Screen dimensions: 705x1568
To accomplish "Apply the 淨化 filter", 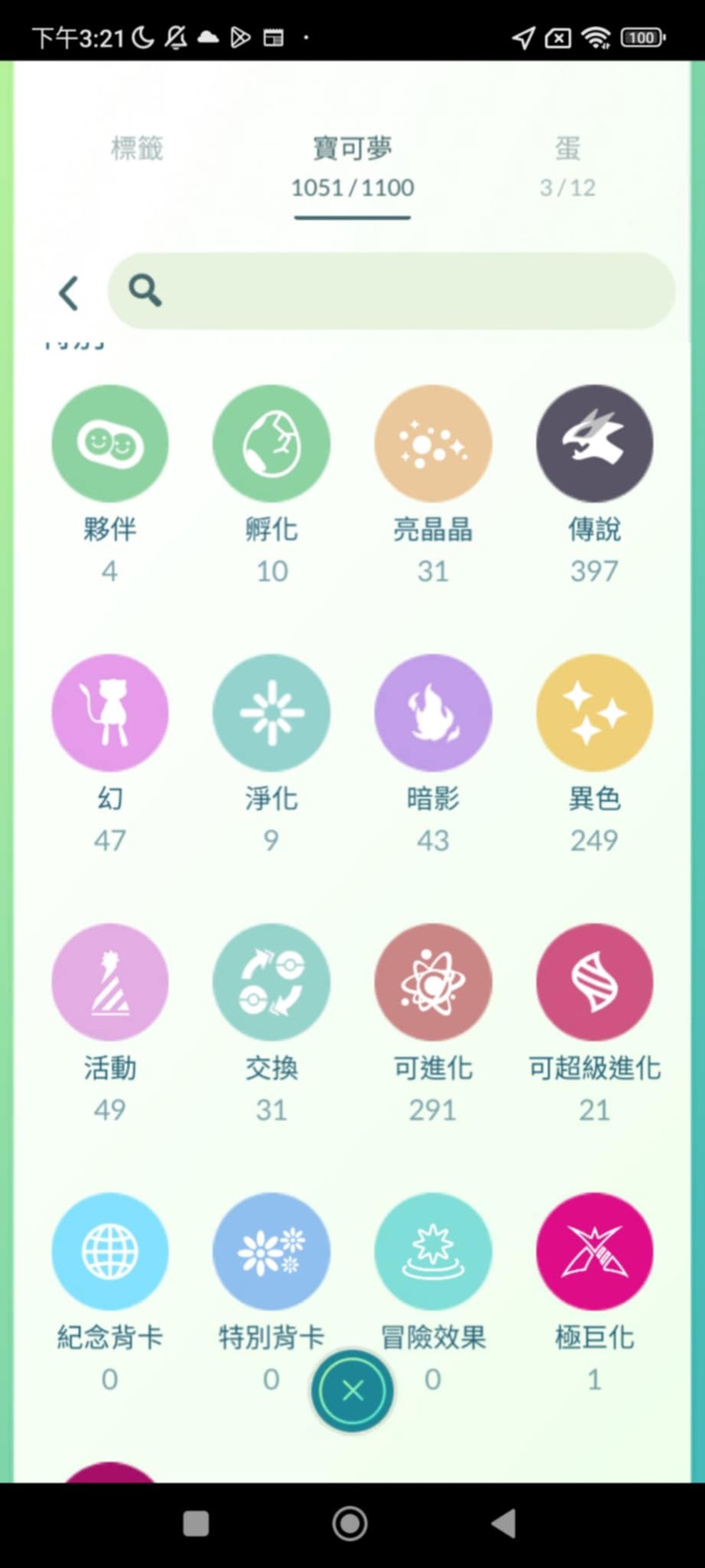I will coord(271,713).
